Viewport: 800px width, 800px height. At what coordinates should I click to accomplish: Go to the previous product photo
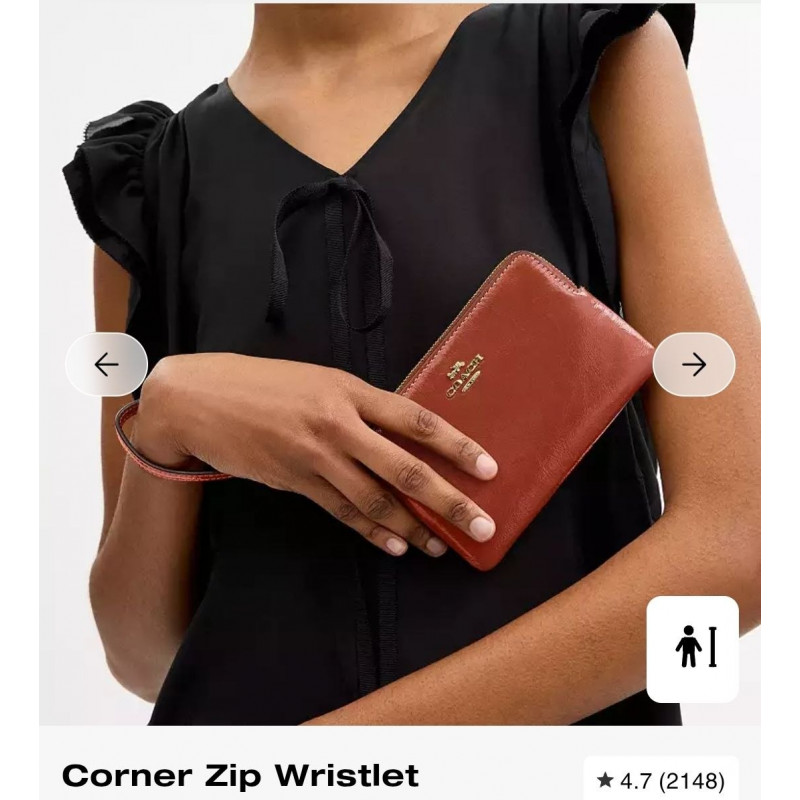106,365
